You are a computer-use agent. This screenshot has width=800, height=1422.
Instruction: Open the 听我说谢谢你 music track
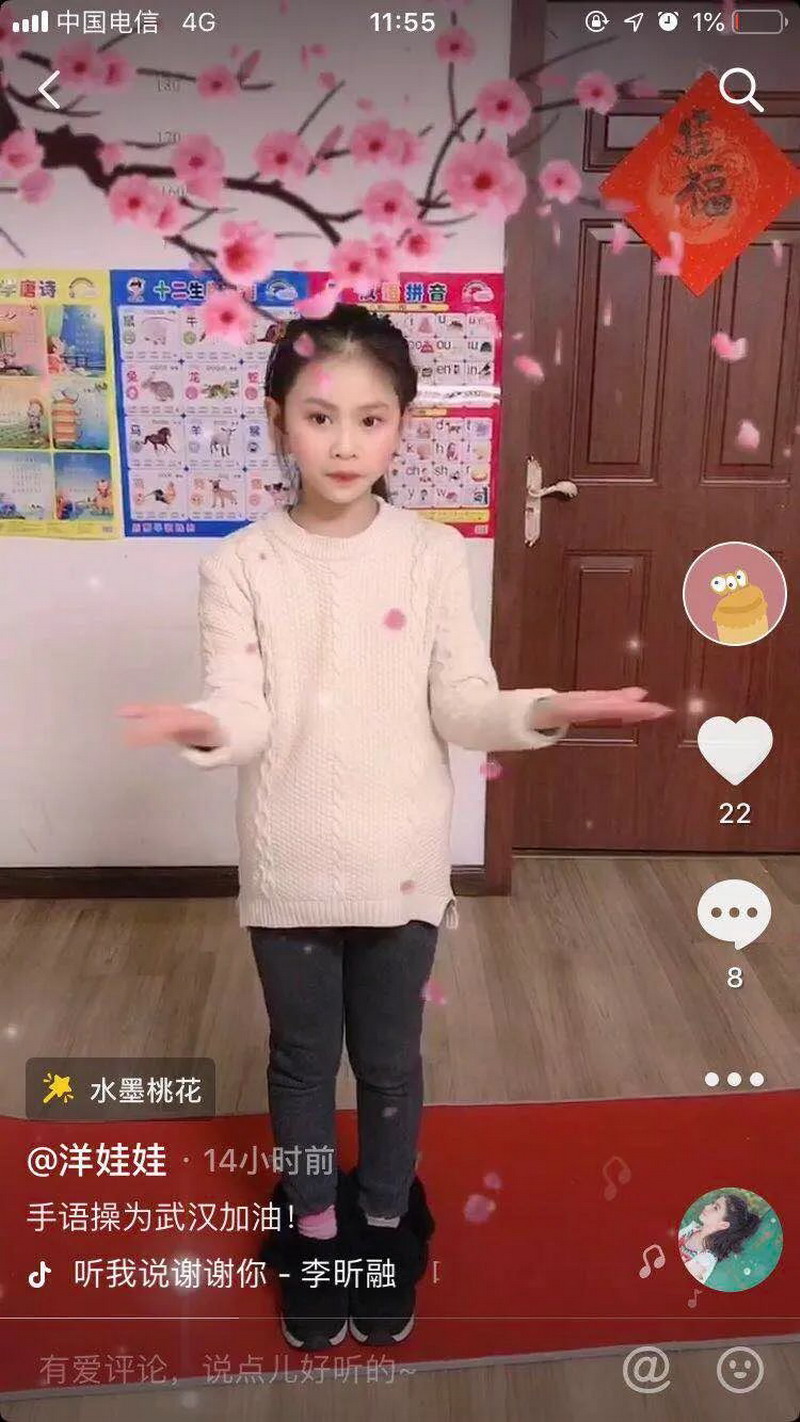coord(234,1274)
